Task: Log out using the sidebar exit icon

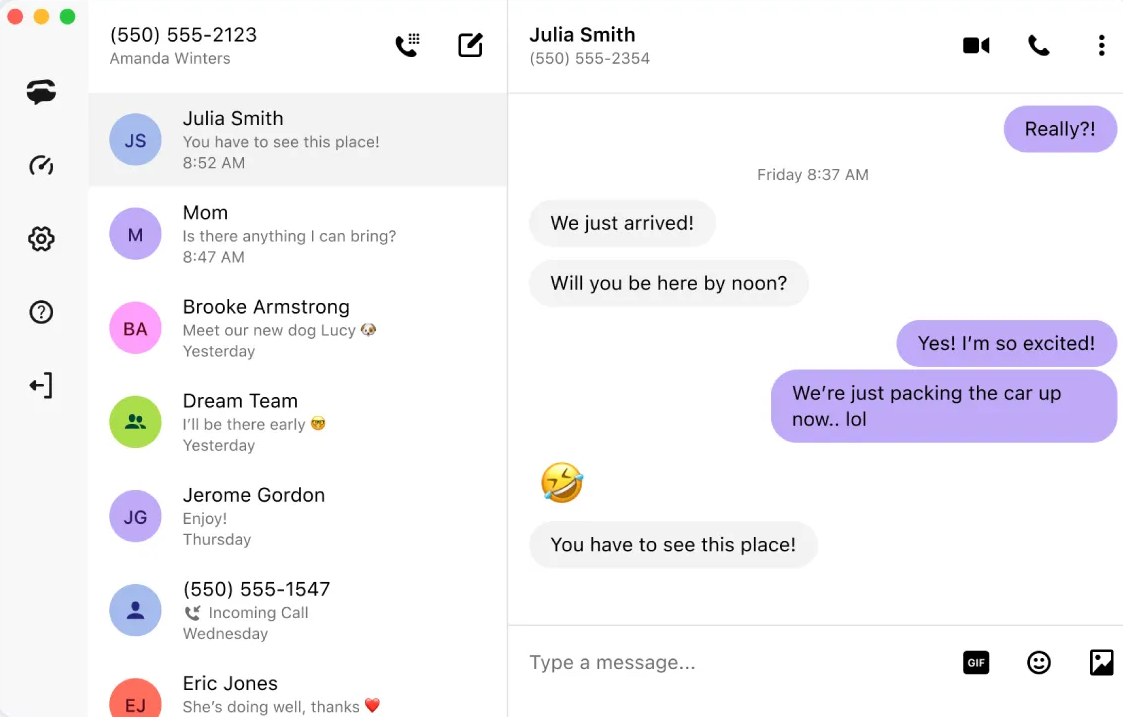Action: coord(41,386)
